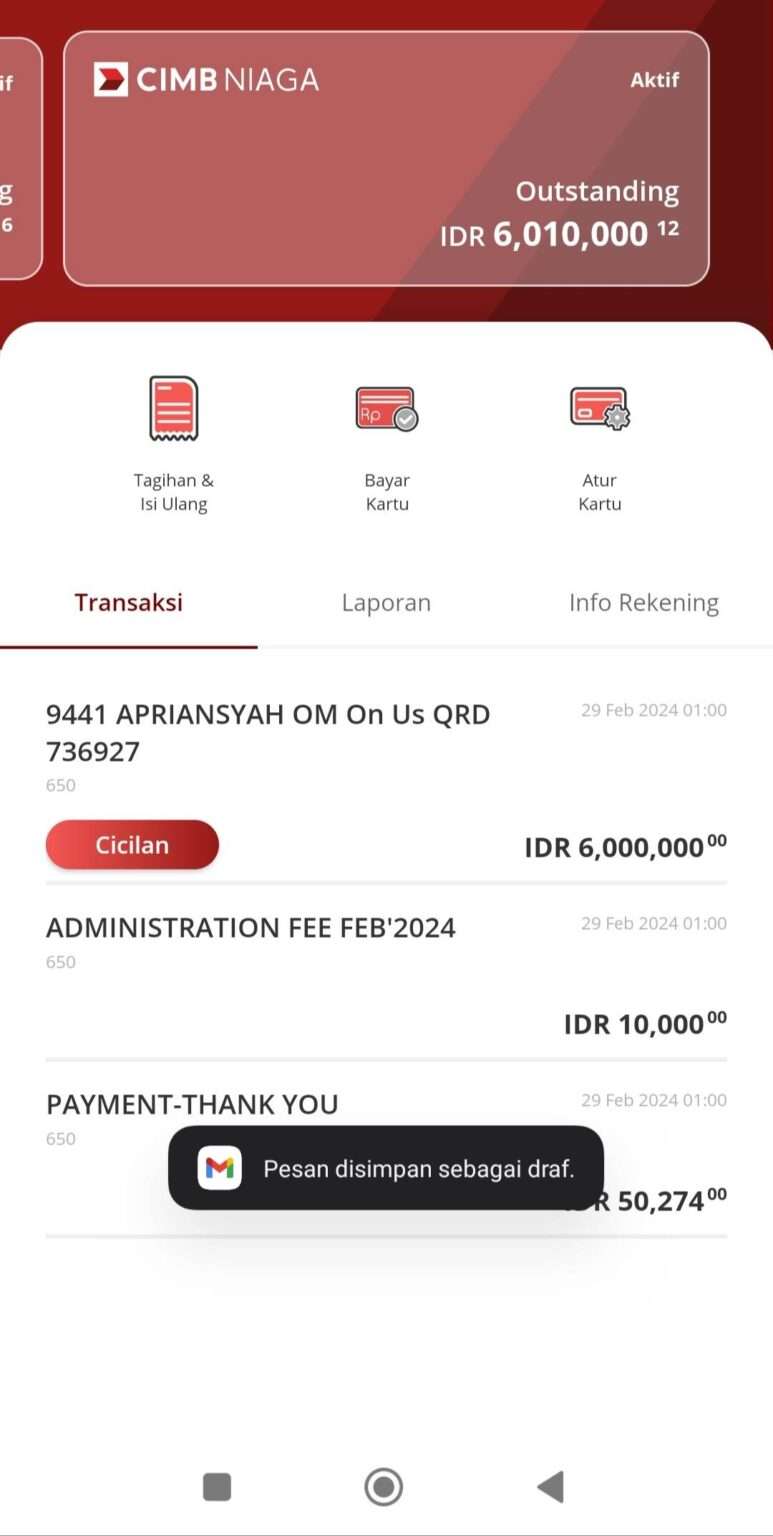This screenshot has height=1536, width=773.
Task: Select the Transaksi tab
Action: 128,602
